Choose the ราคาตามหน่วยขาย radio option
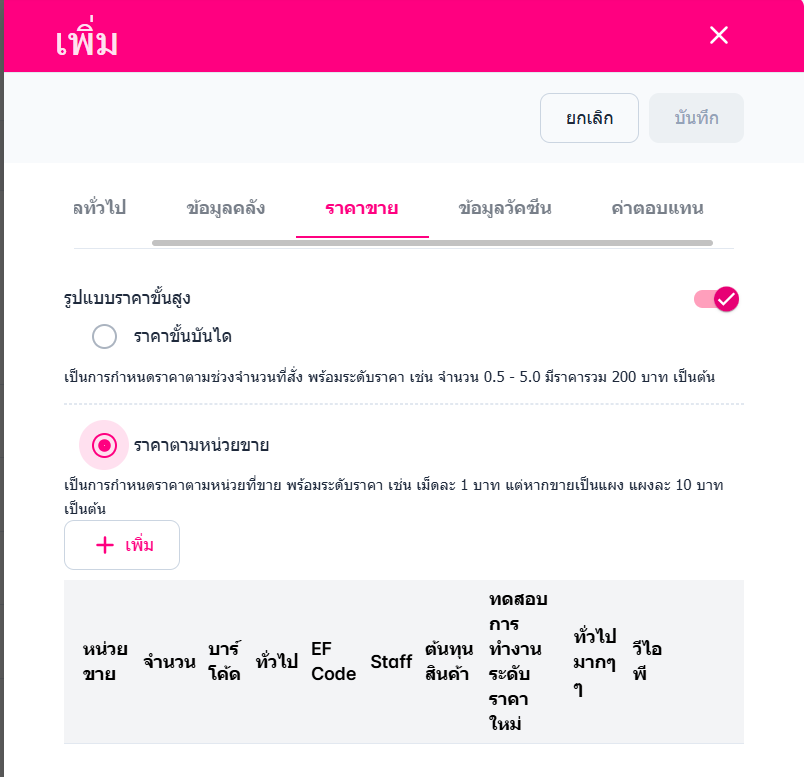Viewport: 804px width, 777px height. click(105, 445)
